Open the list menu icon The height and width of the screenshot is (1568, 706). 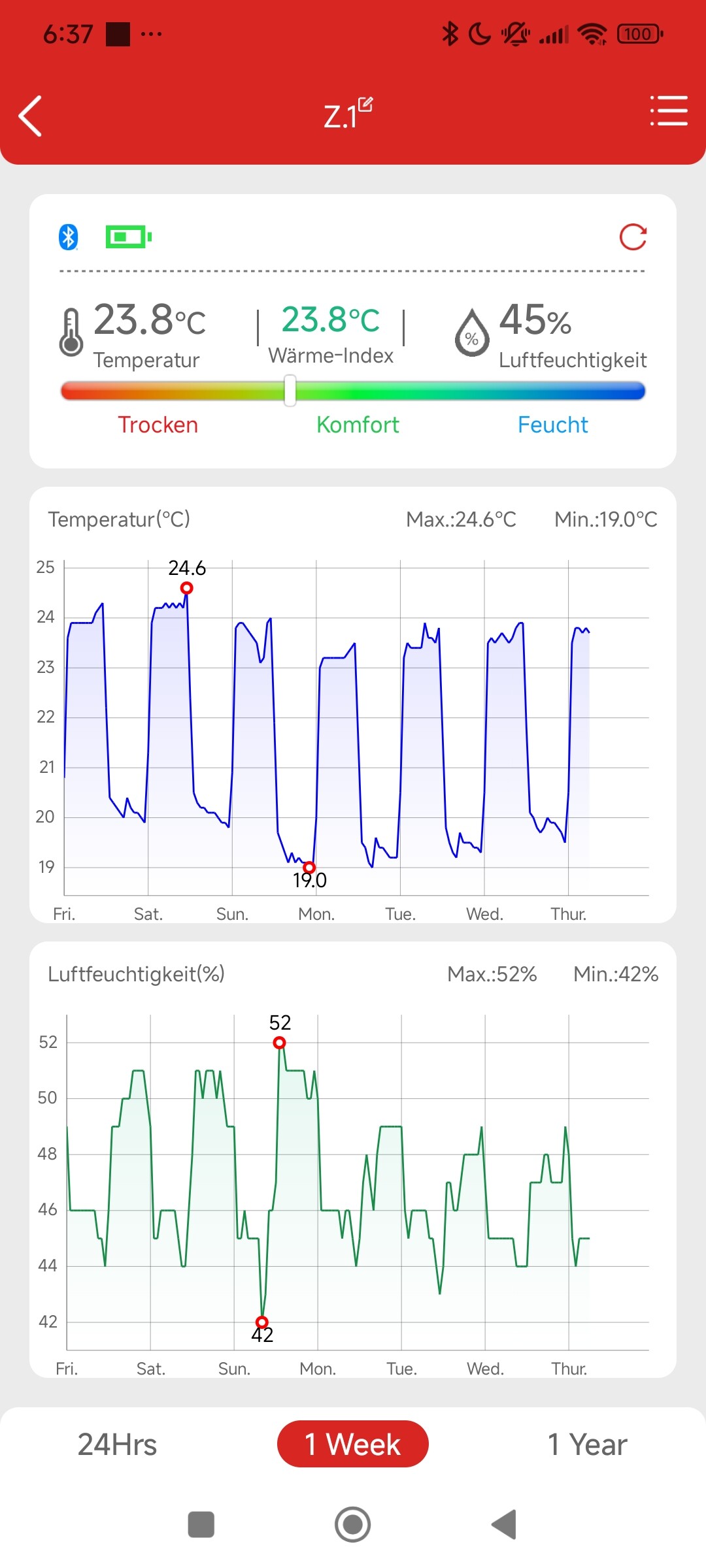click(x=669, y=110)
